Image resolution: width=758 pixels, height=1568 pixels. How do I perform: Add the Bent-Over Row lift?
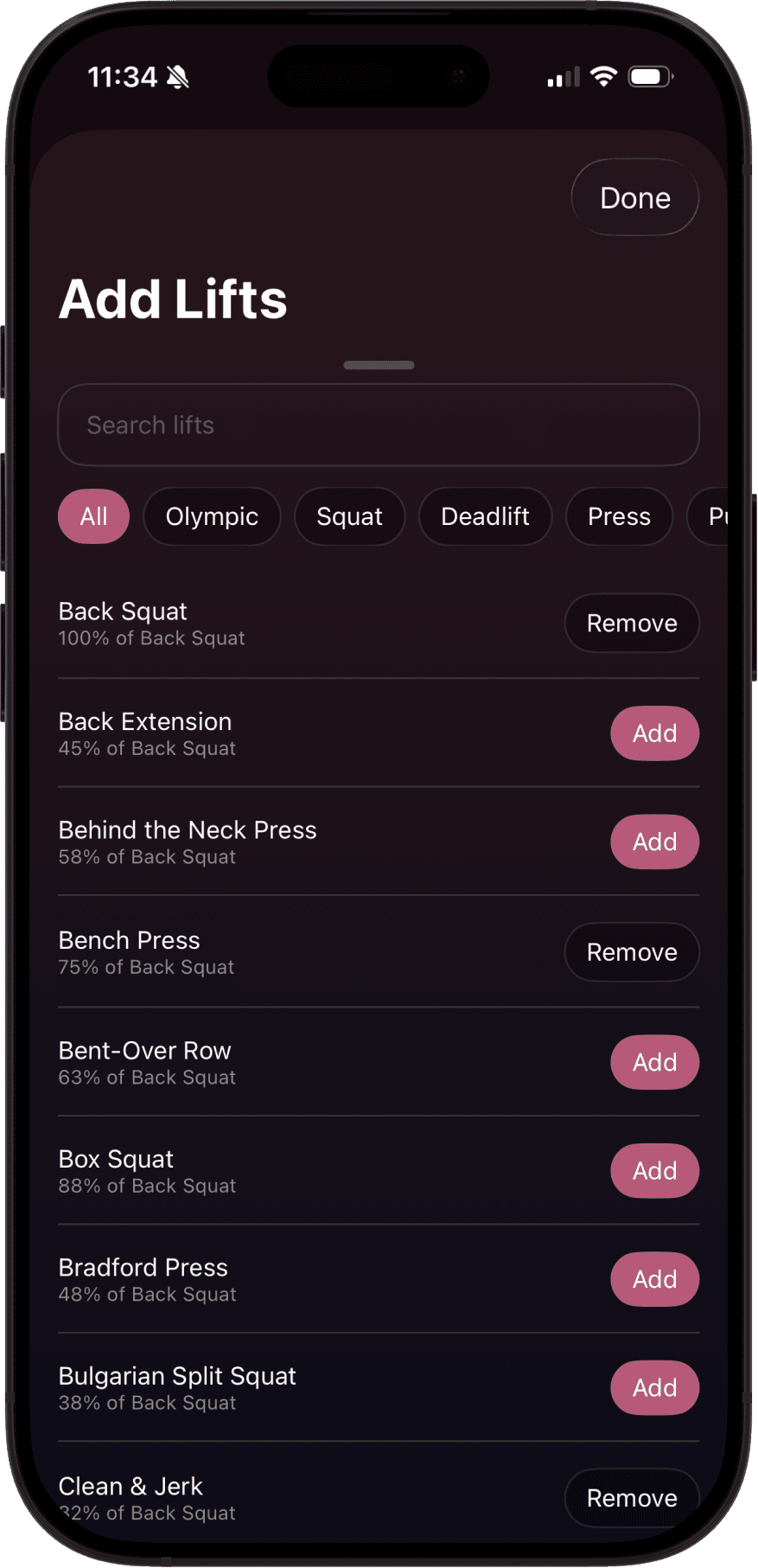[654, 1062]
